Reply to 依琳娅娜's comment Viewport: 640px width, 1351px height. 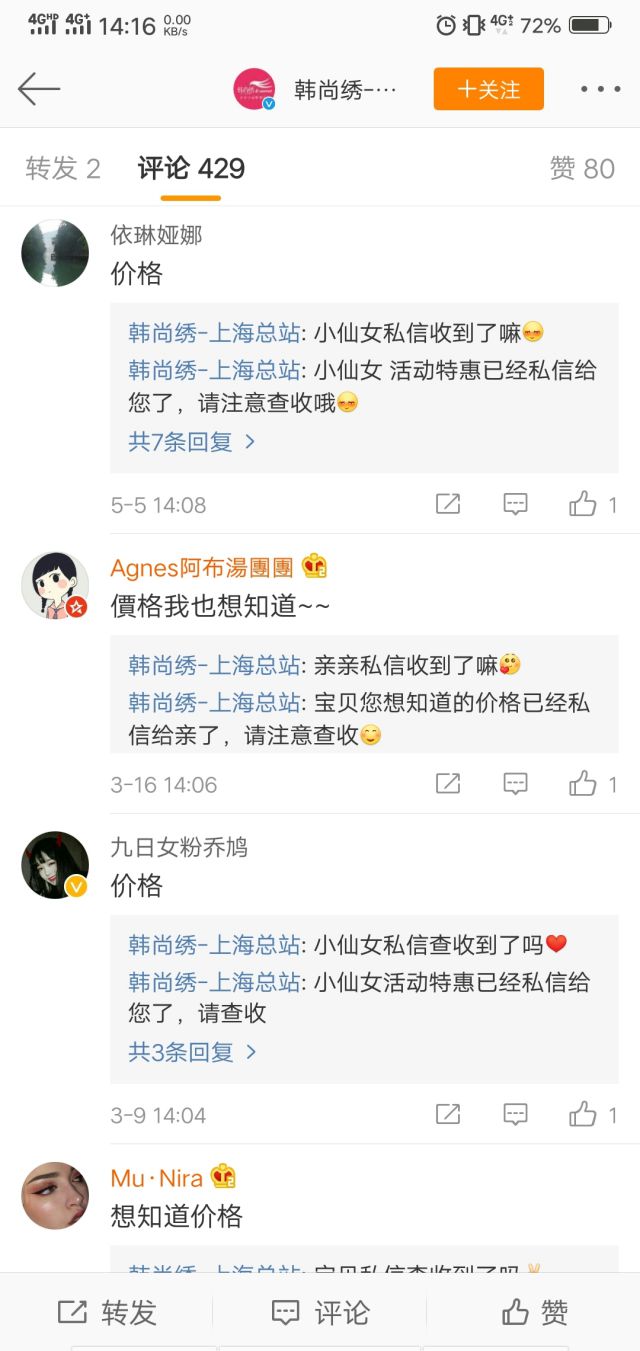click(515, 505)
